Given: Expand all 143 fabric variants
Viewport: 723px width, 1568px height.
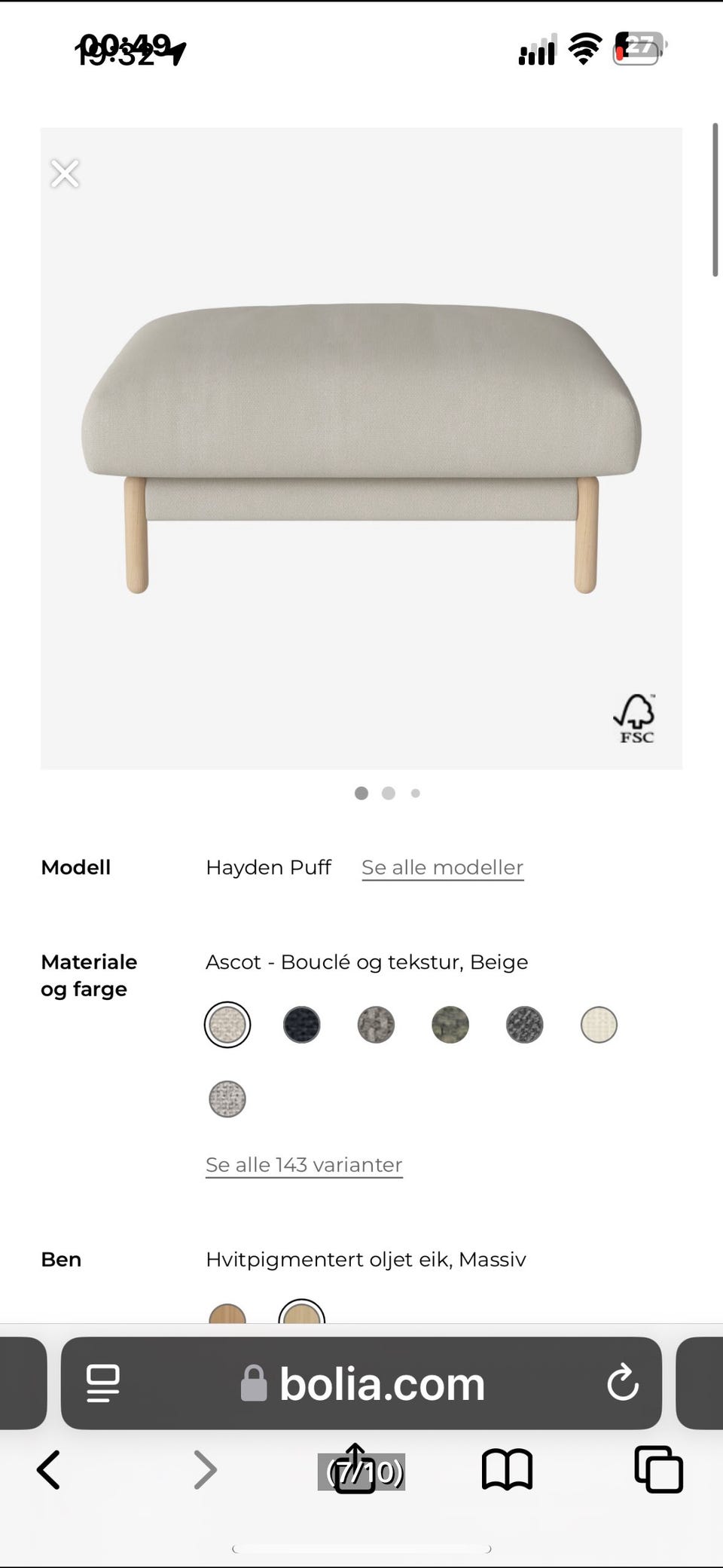Looking at the screenshot, I should pyautogui.click(x=303, y=1164).
